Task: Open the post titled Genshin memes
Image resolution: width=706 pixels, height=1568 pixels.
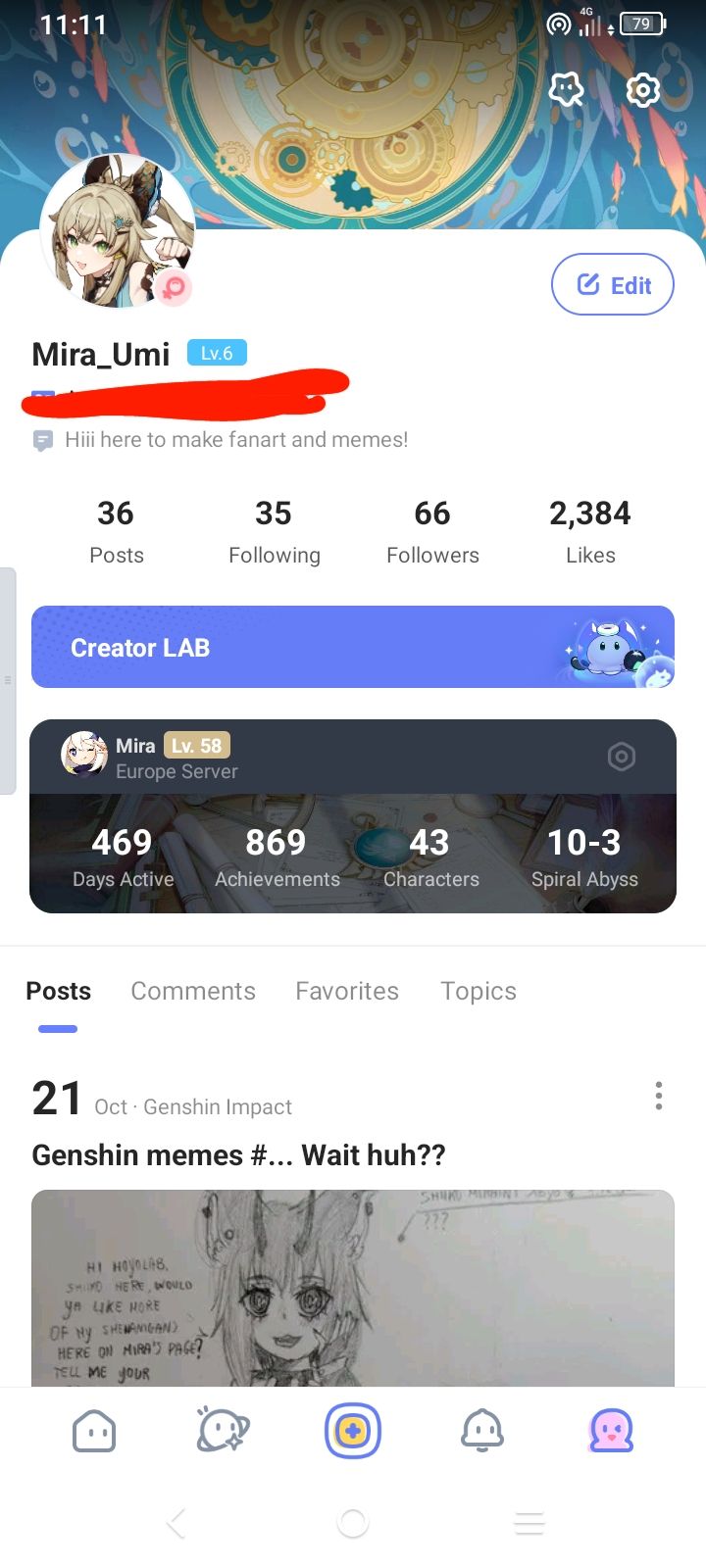Action: (238, 1154)
